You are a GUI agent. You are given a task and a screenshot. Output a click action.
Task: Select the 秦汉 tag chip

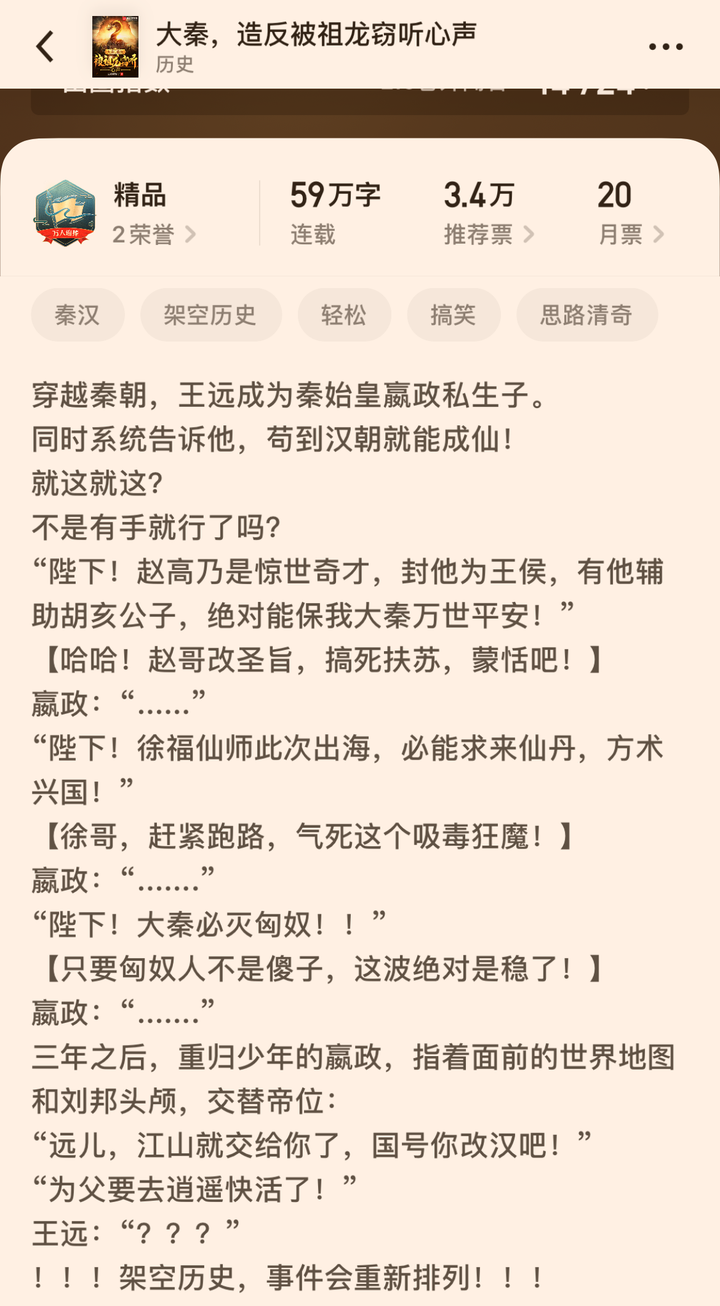pyautogui.click(x=78, y=315)
